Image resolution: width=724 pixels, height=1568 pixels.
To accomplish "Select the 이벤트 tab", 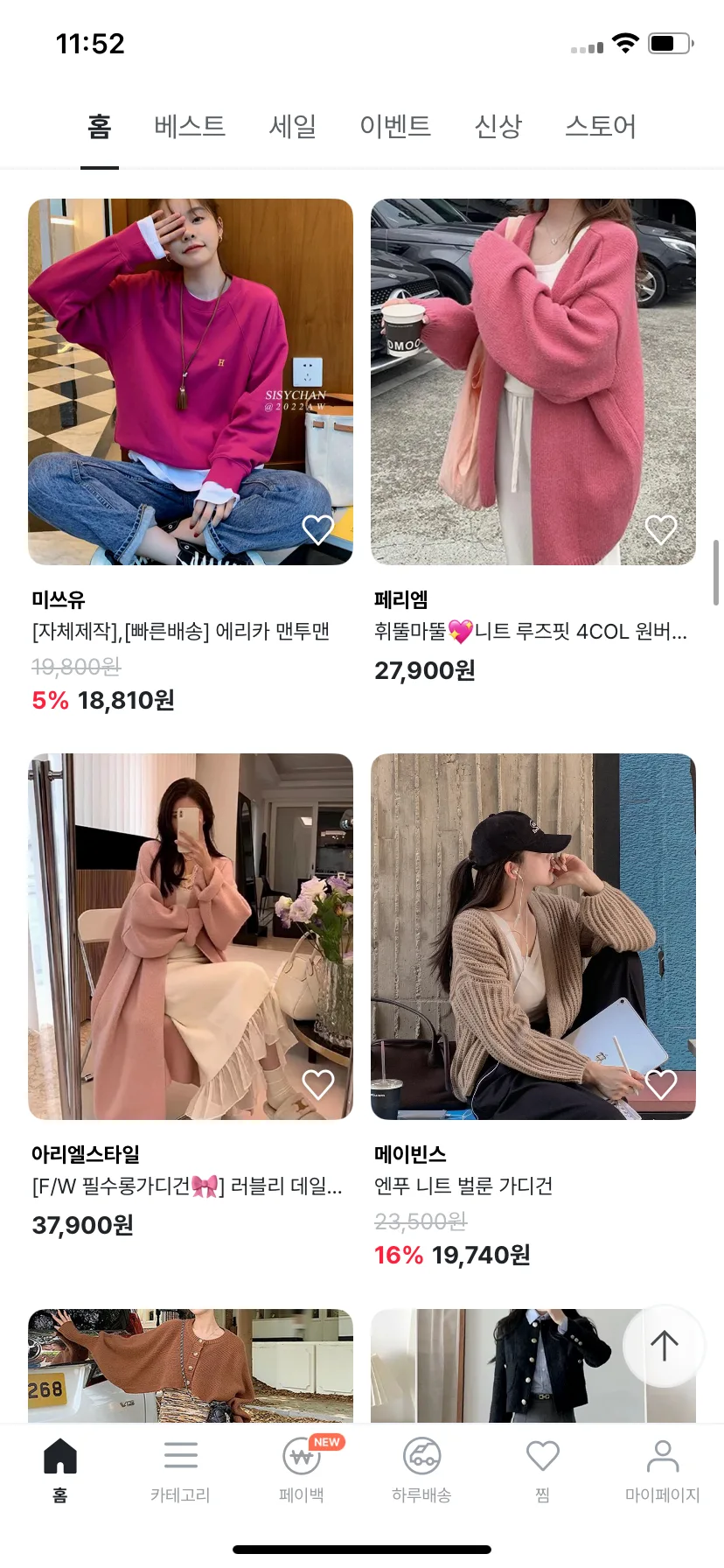I will pos(395,127).
